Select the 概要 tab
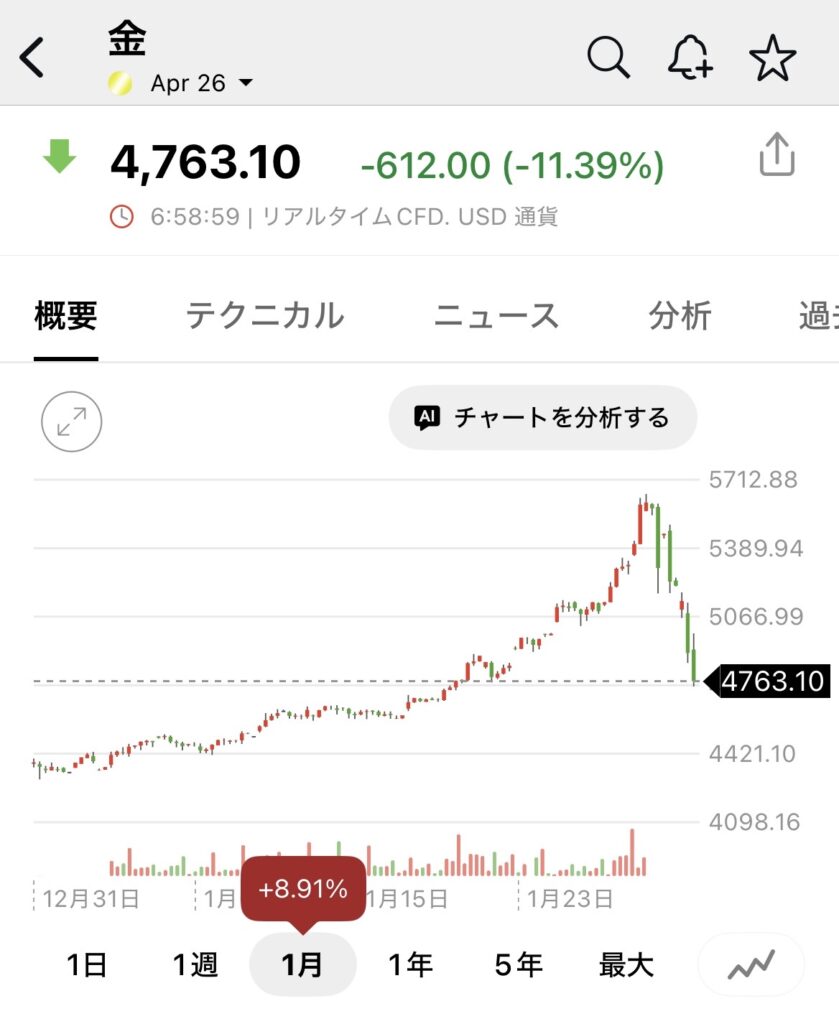This screenshot has height=1024, width=839. [x=66, y=316]
